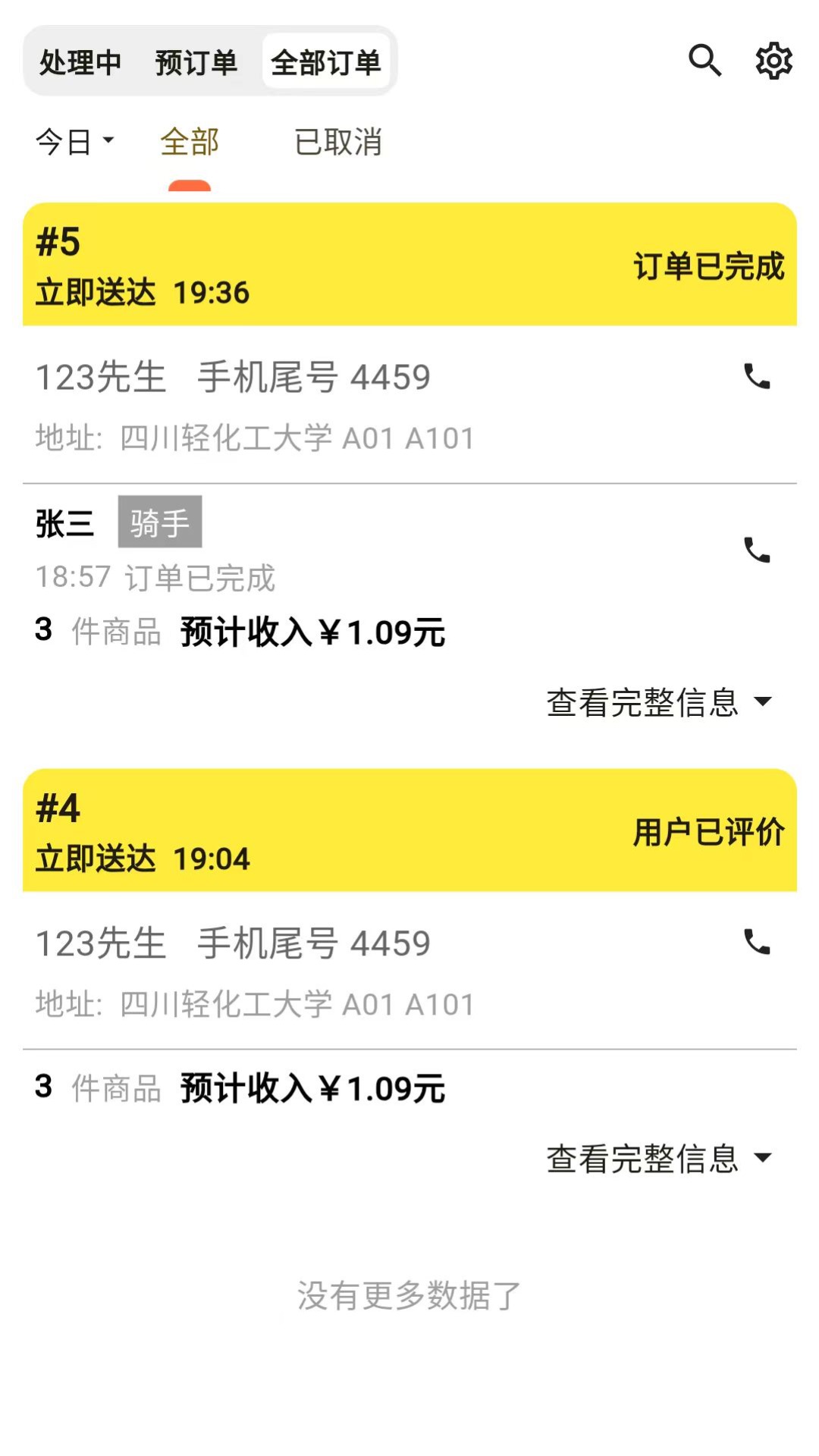Call the customer of order #4
Image resolution: width=819 pixels, height=1456 pixels.
pos(757,942)
